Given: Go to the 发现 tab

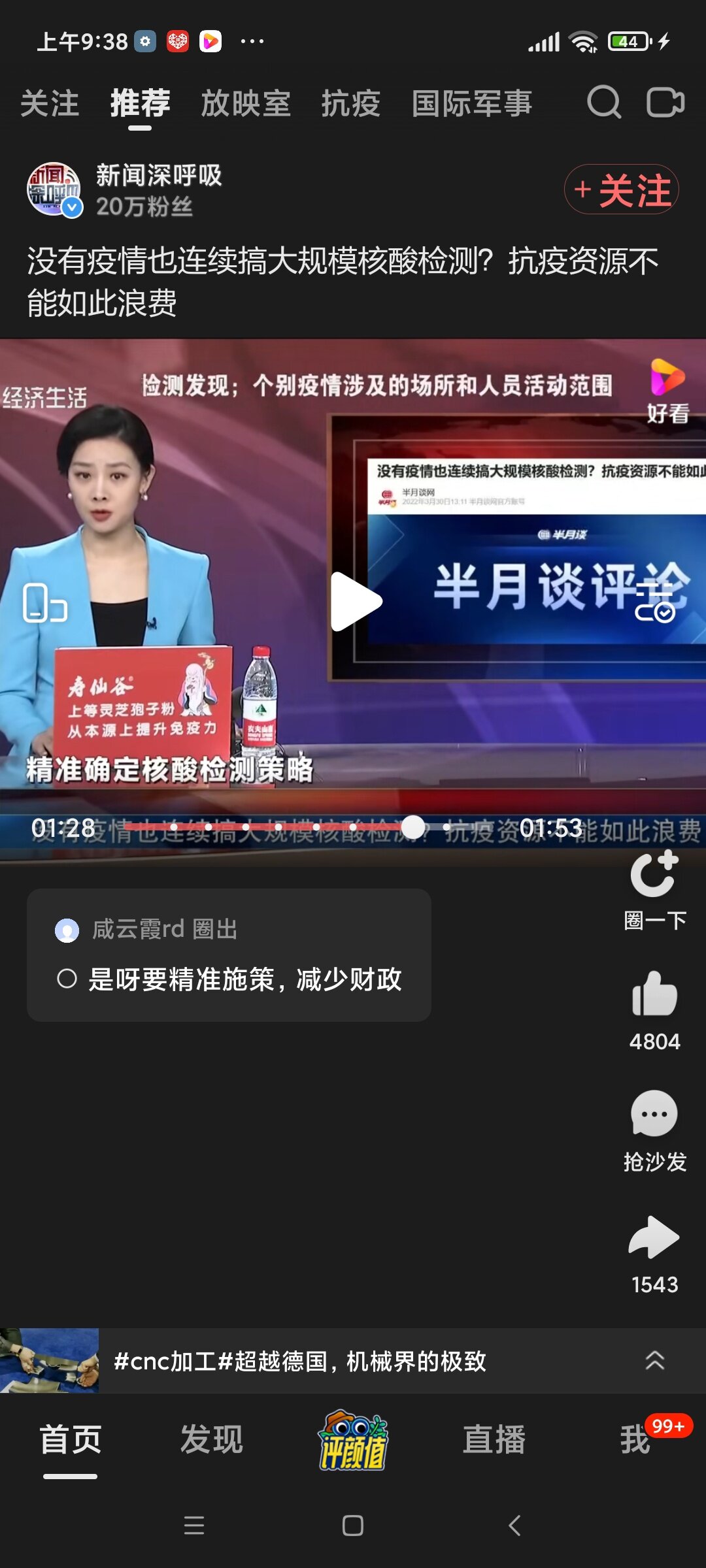Looking at the screenshot, I should click(x=212, y=1440).
